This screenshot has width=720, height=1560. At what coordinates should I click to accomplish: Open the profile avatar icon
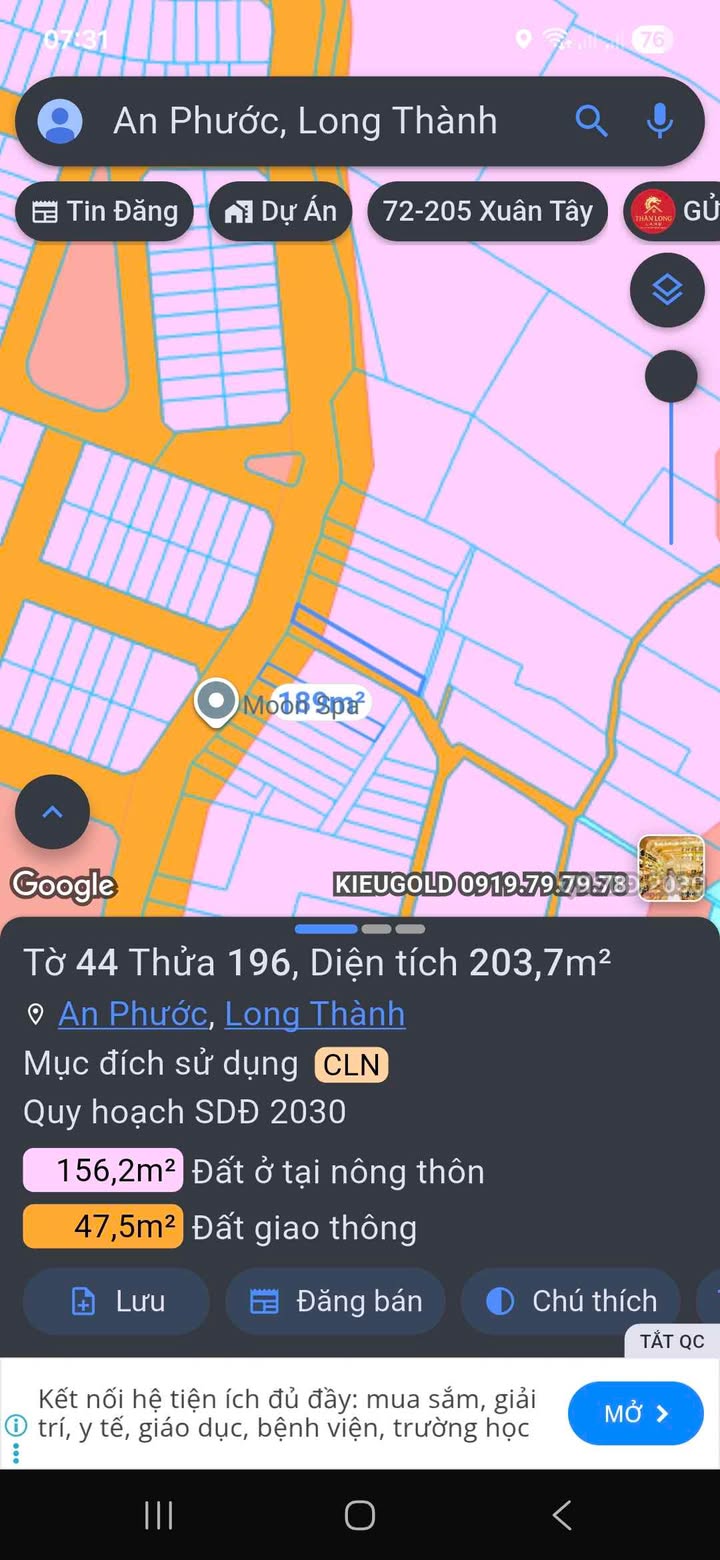[60, 122]
